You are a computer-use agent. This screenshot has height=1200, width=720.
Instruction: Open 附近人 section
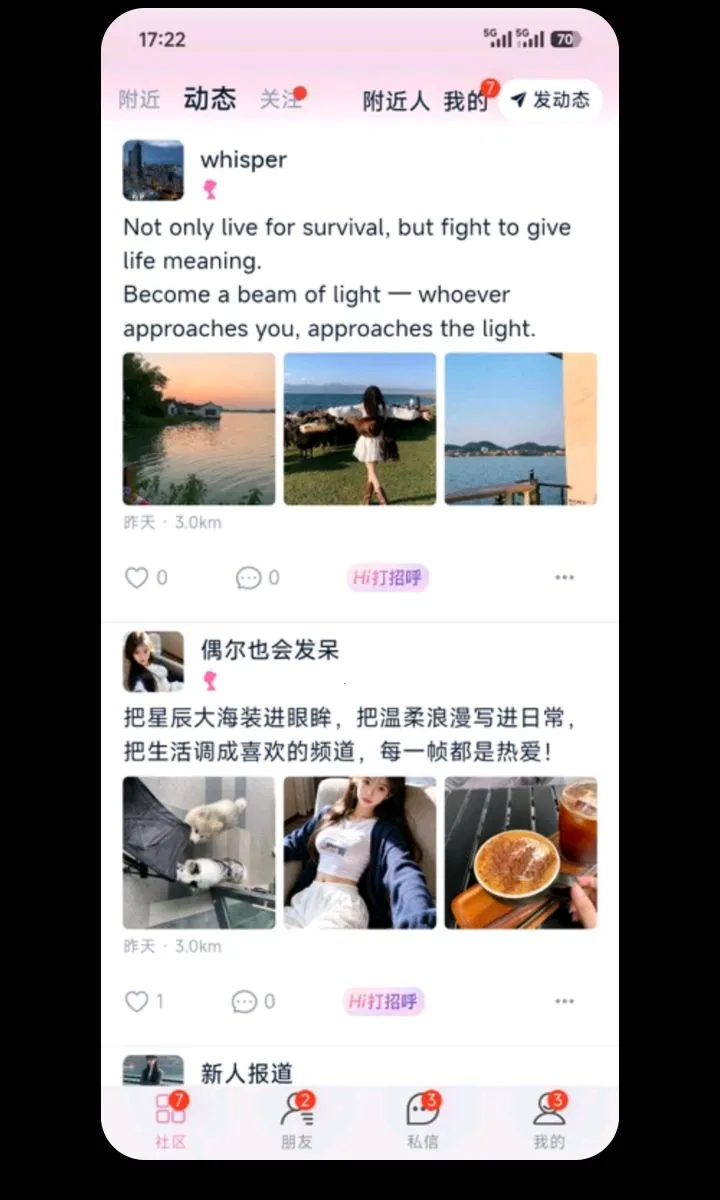(396, 101)
